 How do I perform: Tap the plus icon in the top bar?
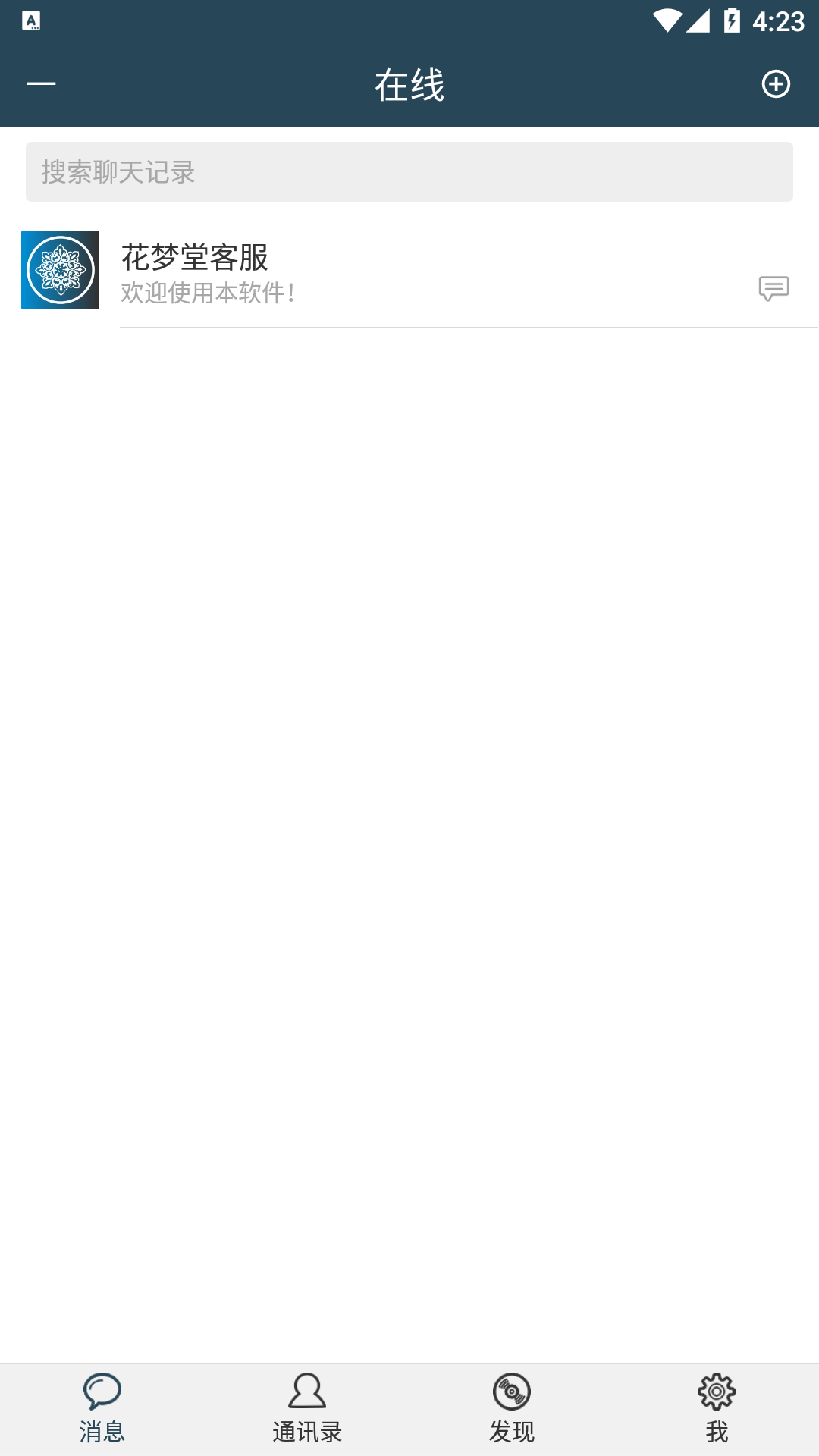tap(776, 83)
